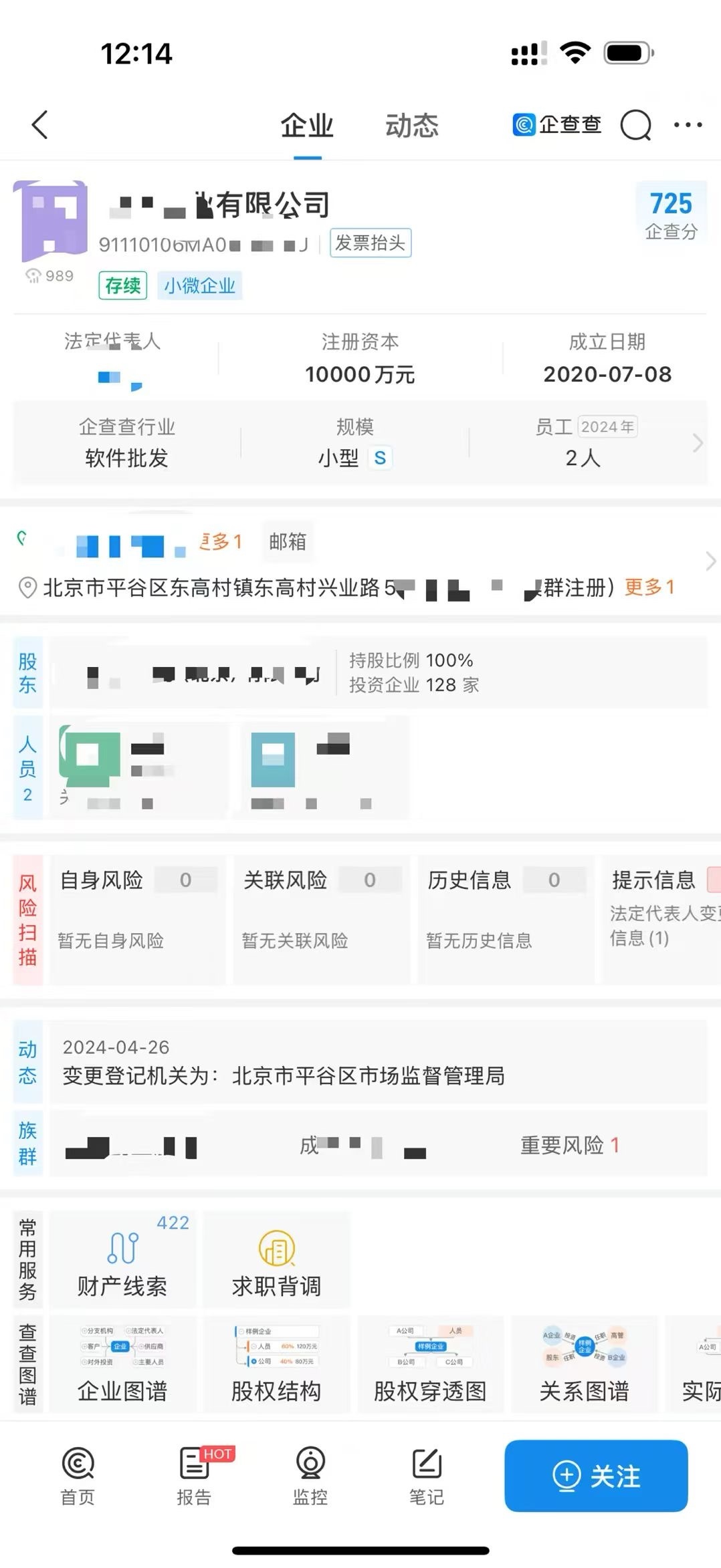Open 财产线索 service
The width and height of the screenshot is (721, 1568).
pos(122,1259)
